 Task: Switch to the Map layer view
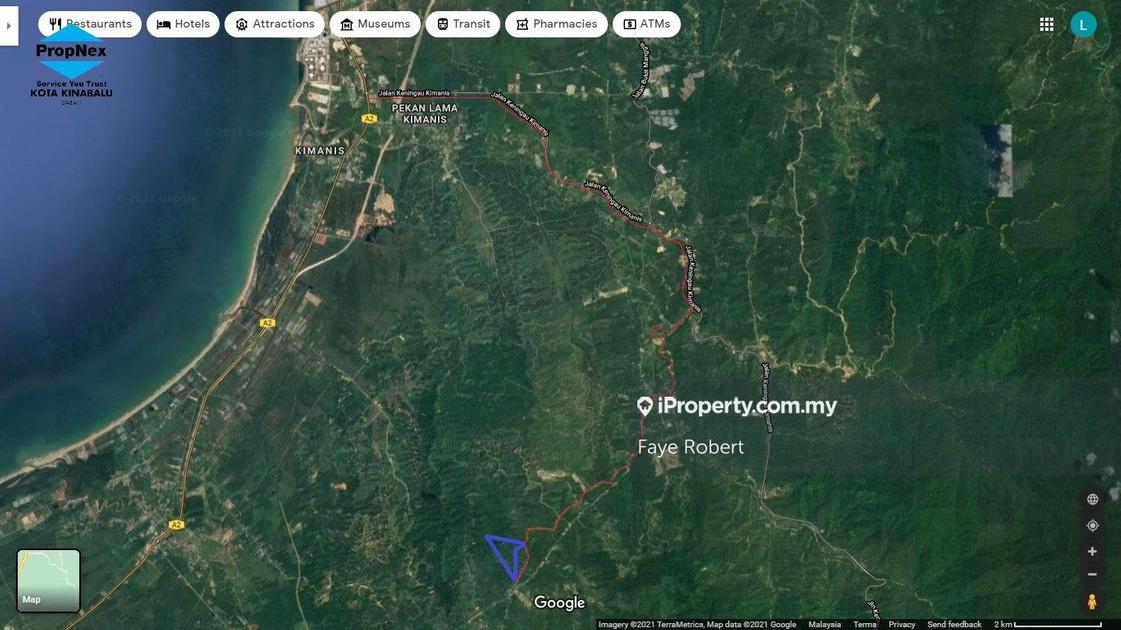tap(48, 581)
